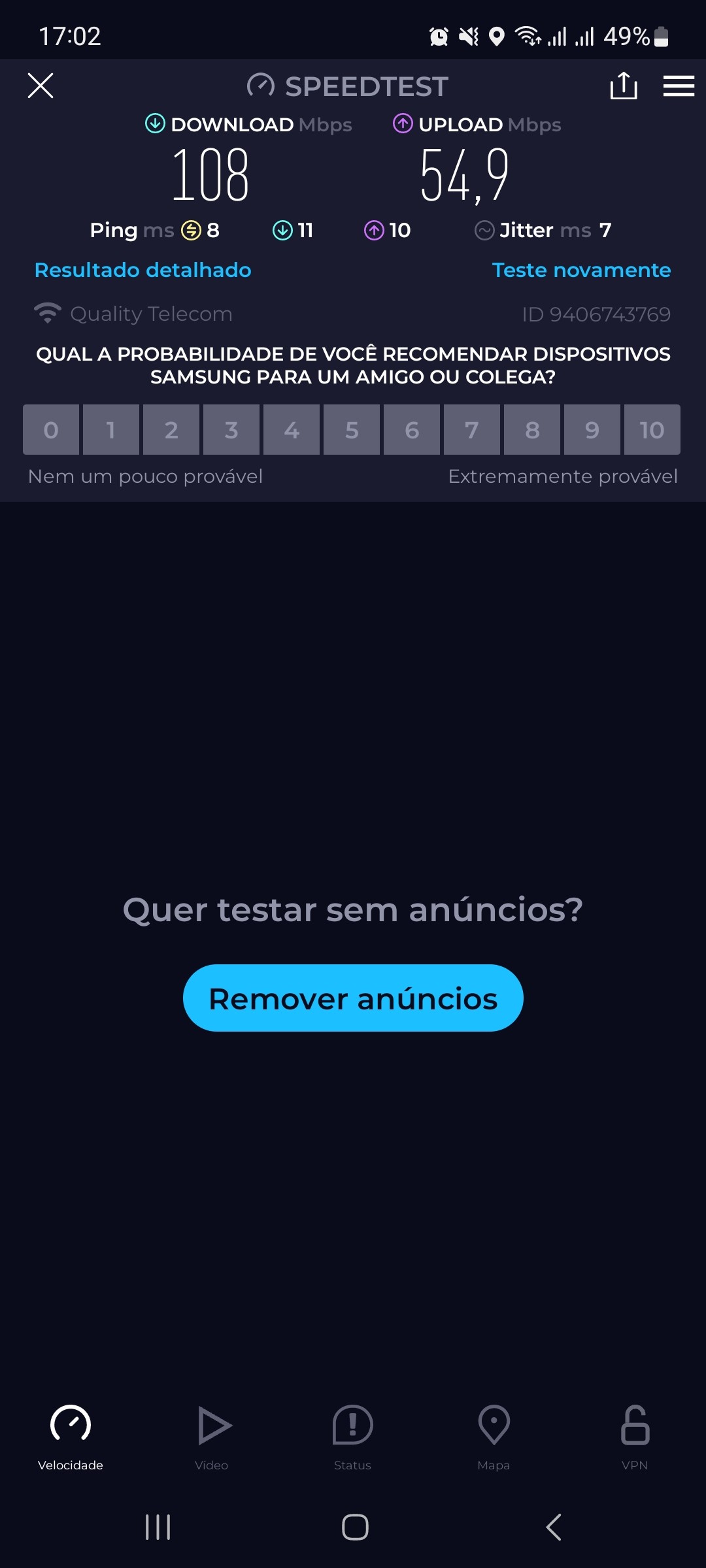Select rating 8 on the survey
Image resolution: width=706 pixels, height=1568 pixels.
tap(532, 430)
